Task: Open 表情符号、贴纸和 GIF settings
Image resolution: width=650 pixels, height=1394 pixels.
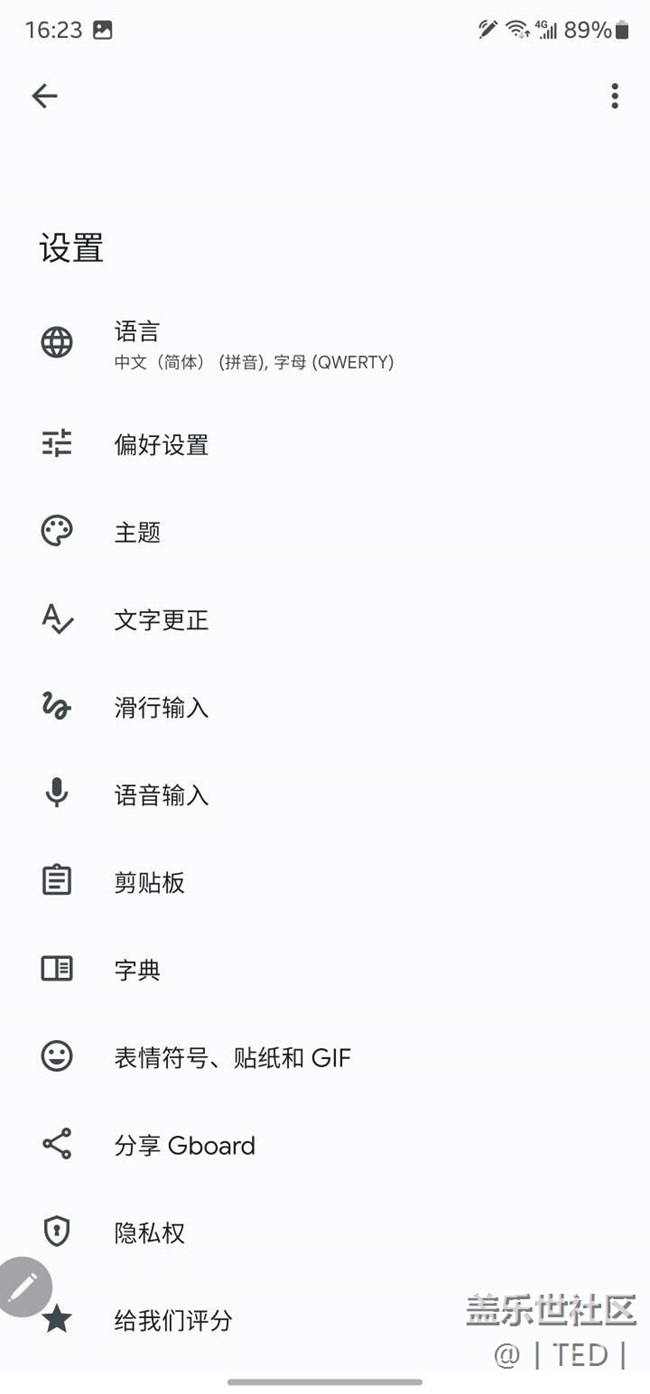Action: 325,1057
